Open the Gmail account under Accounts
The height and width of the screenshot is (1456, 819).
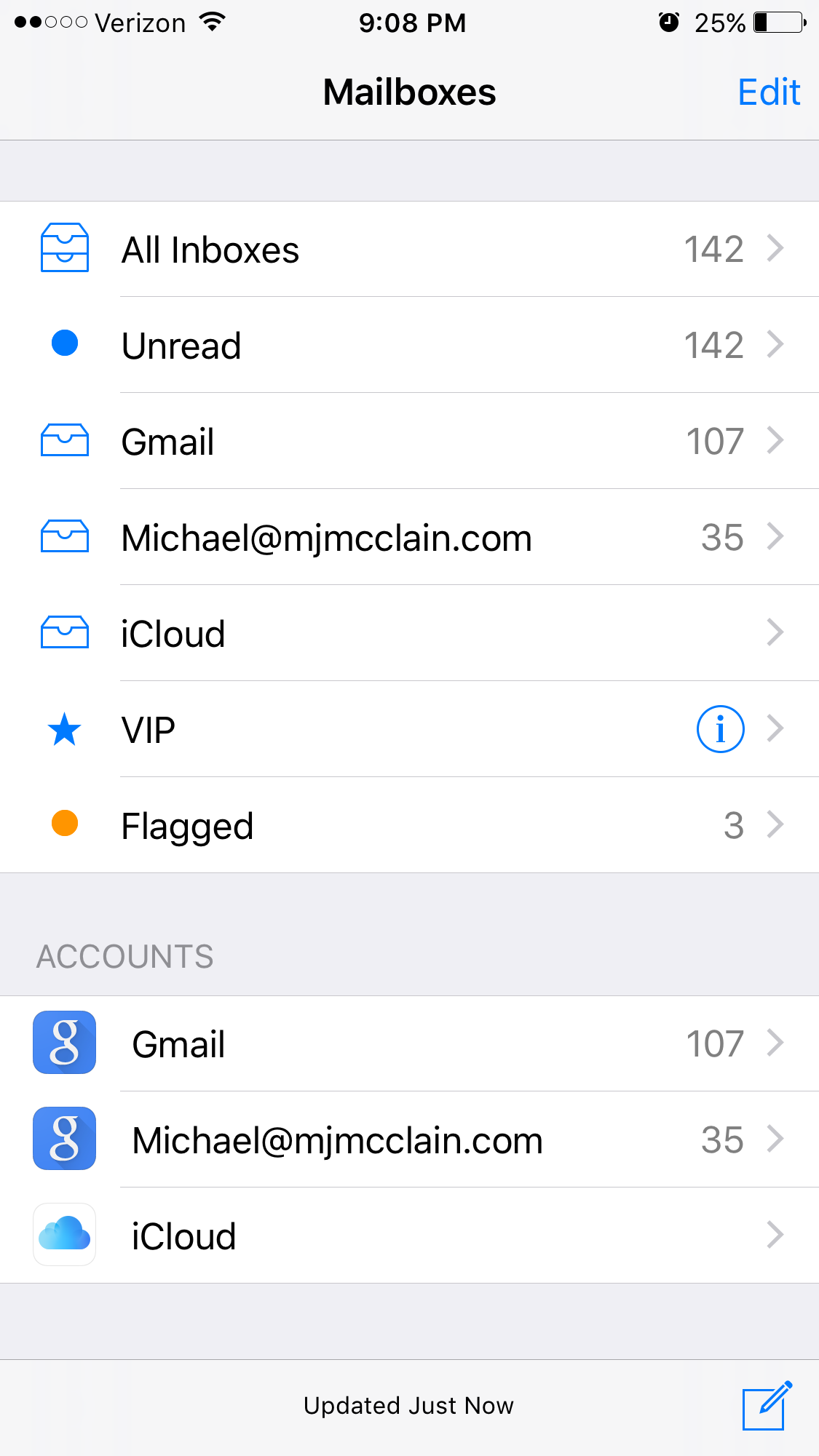coord(409,1043)
